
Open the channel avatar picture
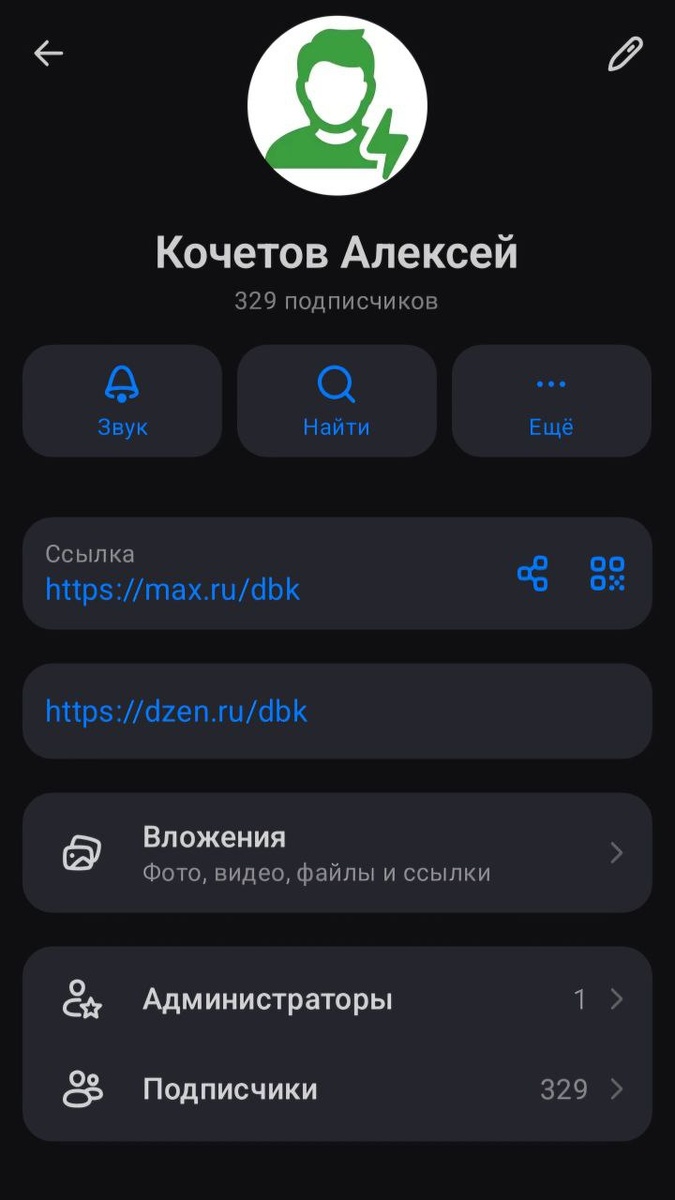pyautogui.click(x=337, y=105)
